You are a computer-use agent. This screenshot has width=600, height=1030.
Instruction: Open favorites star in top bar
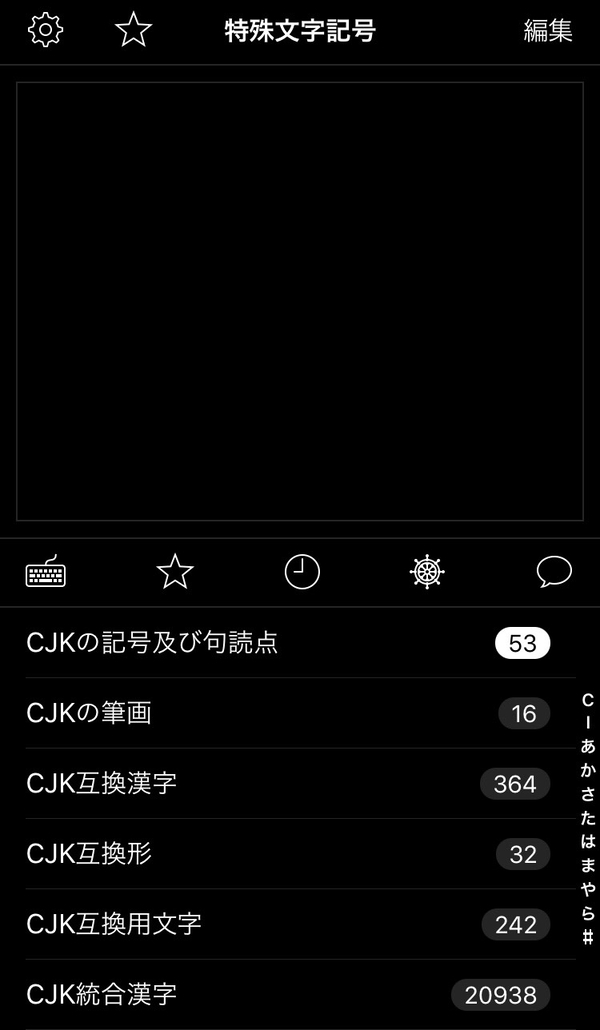pyautogui.click(x=133, y=30)
